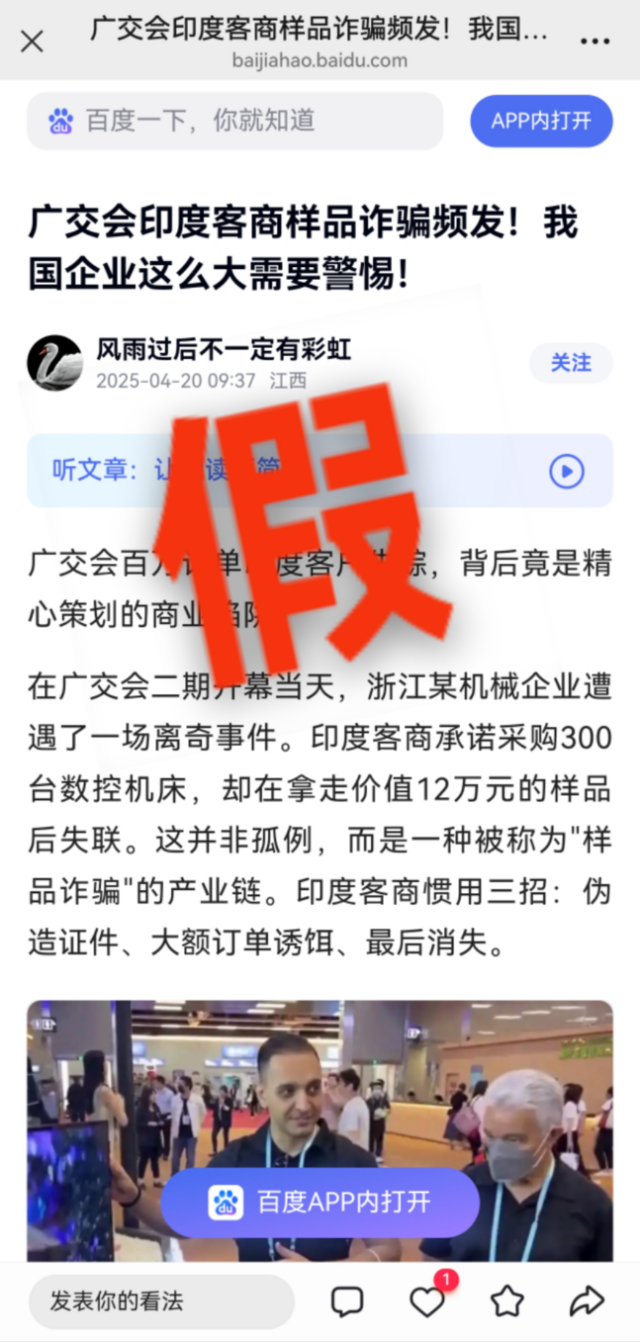This screenshot has height=1342, width=640.
Task: Close the article page
Action: point(32,41)
